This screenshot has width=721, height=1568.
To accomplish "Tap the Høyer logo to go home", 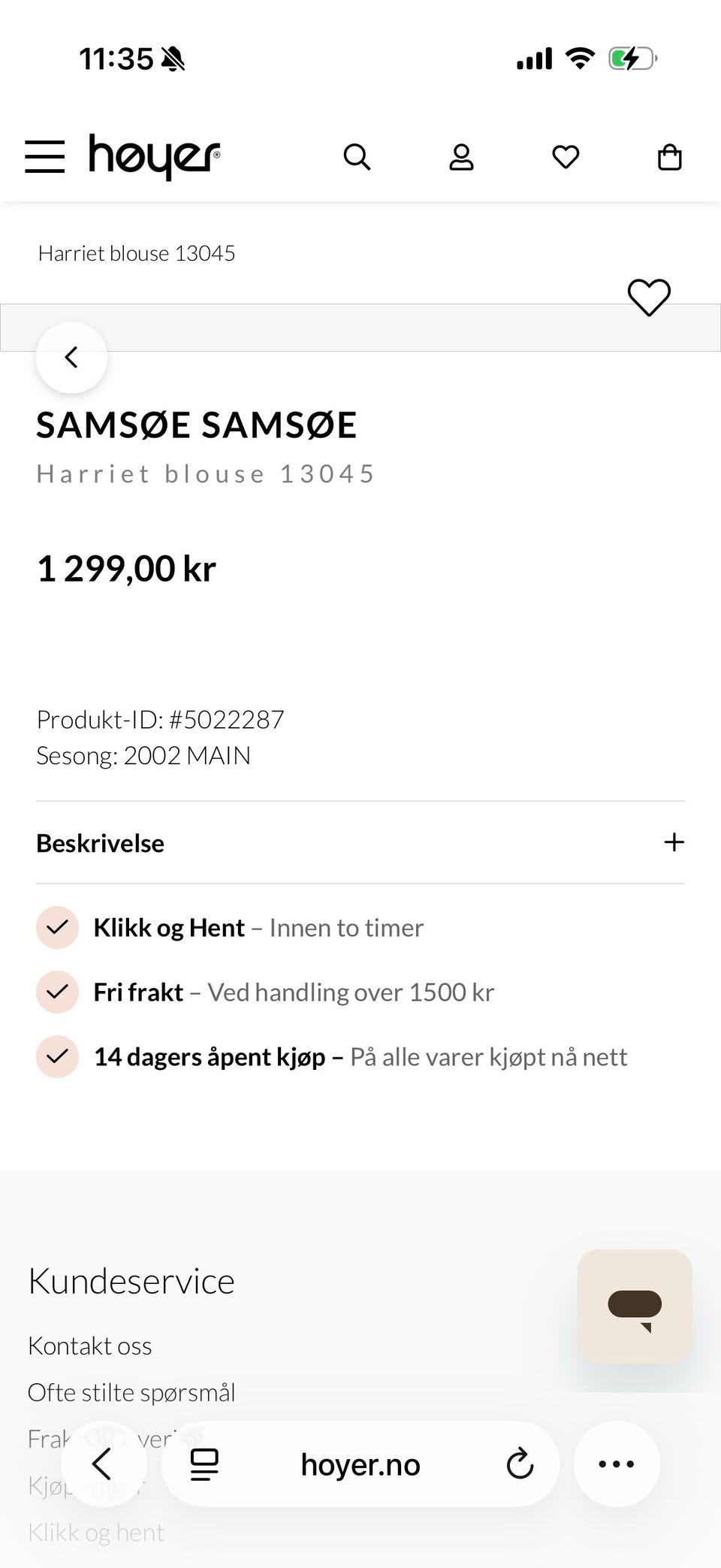I will (x=155, y=156).
